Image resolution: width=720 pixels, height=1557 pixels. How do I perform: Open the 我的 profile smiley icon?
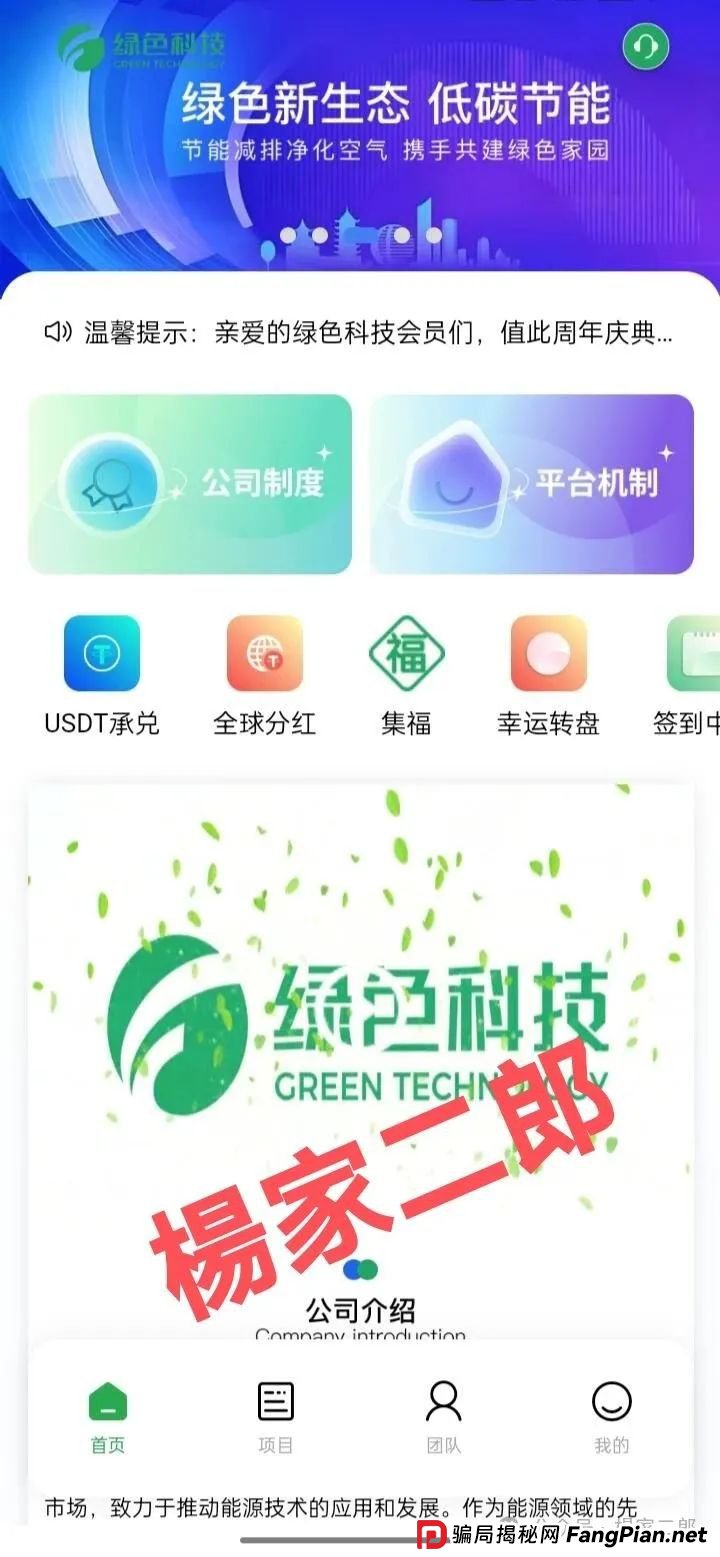[x=613, y=1404]
